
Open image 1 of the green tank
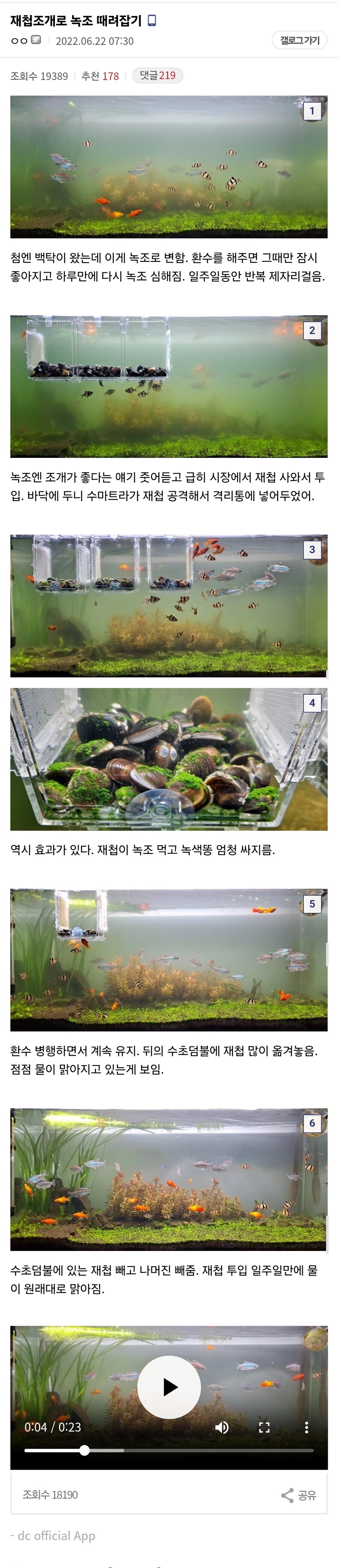169,167
